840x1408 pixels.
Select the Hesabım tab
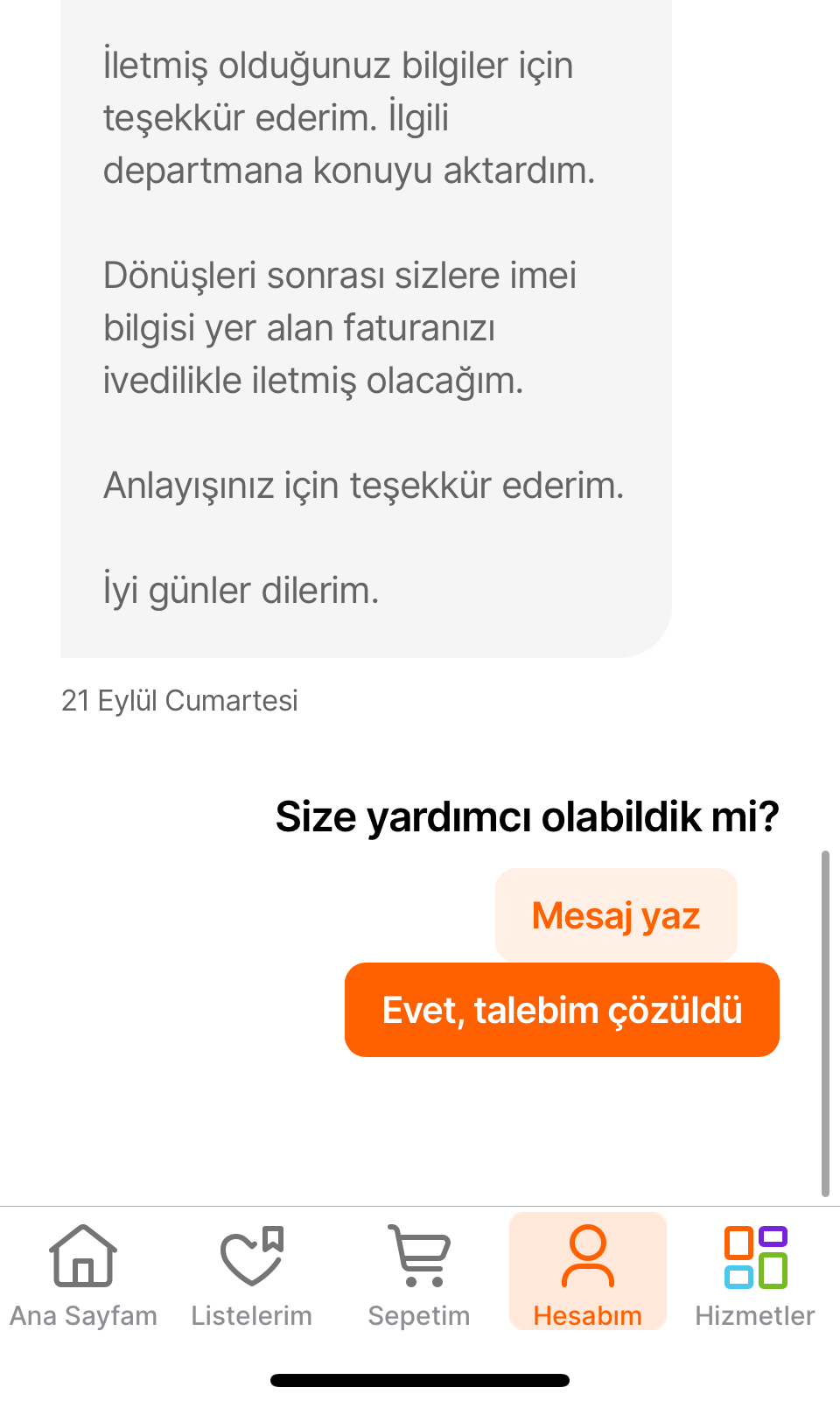tap(588, 1272)
